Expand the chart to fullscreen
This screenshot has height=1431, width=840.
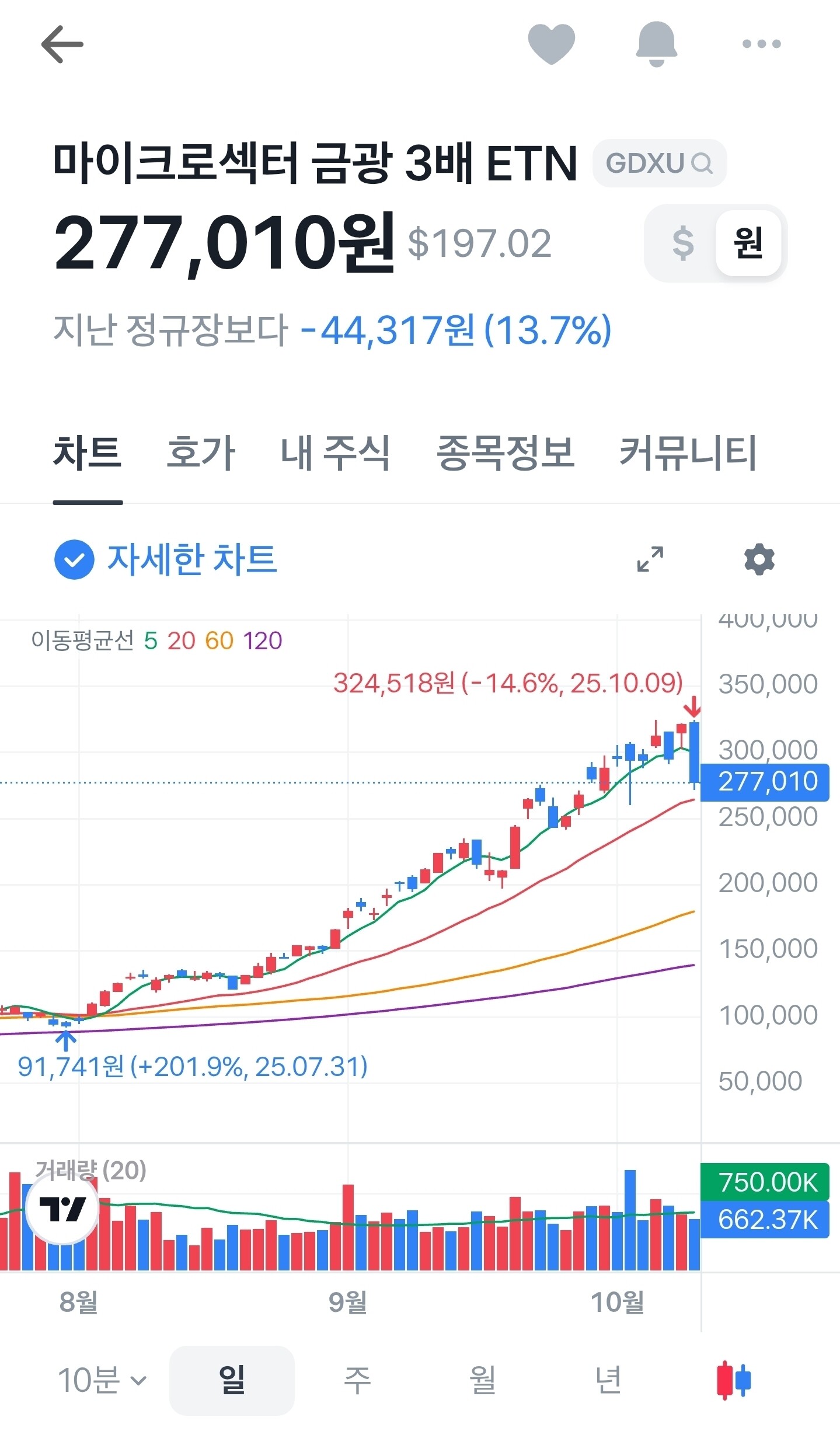click(650, 559)
